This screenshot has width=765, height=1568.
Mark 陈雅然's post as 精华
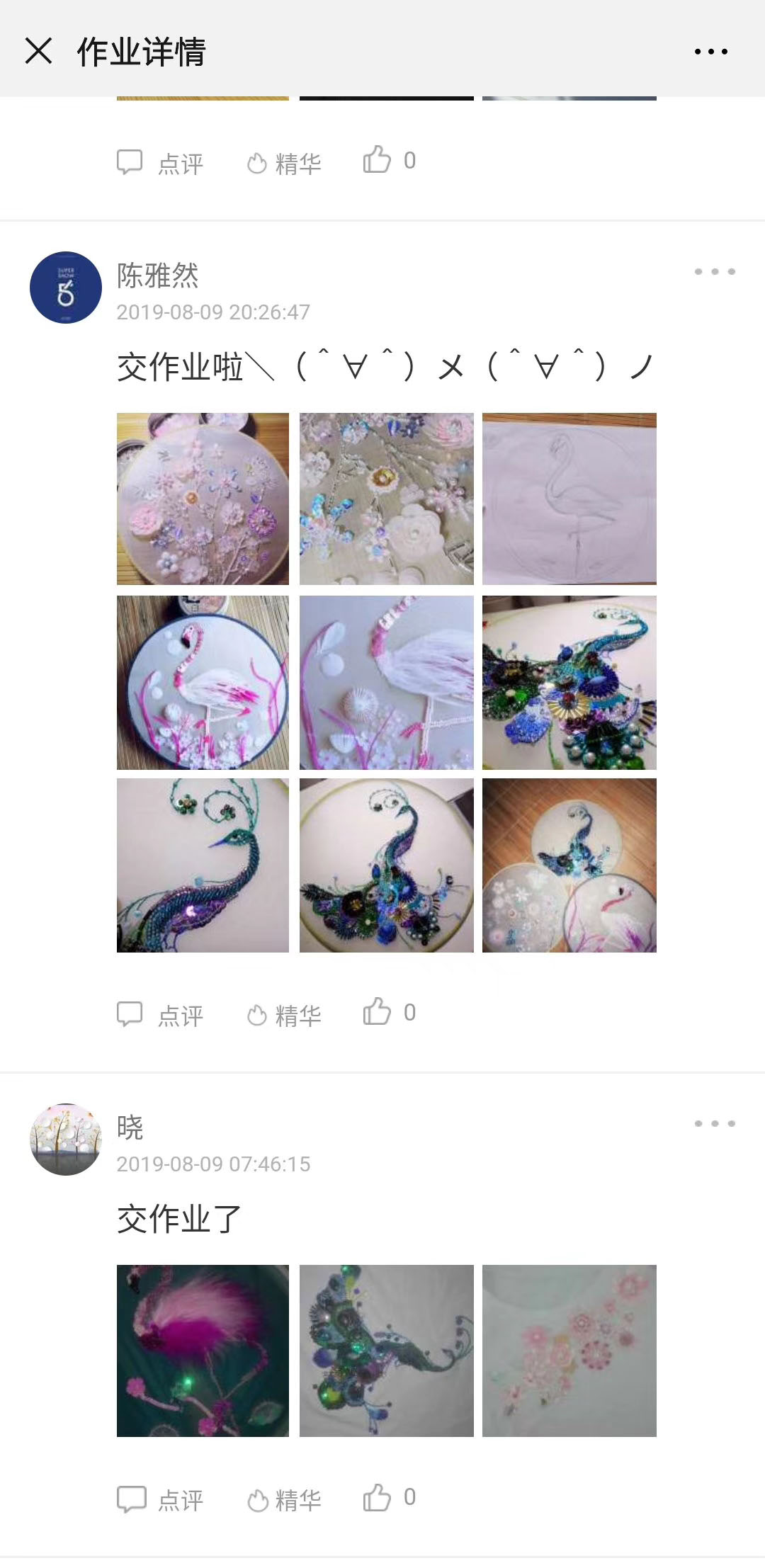pos(284,1015)
